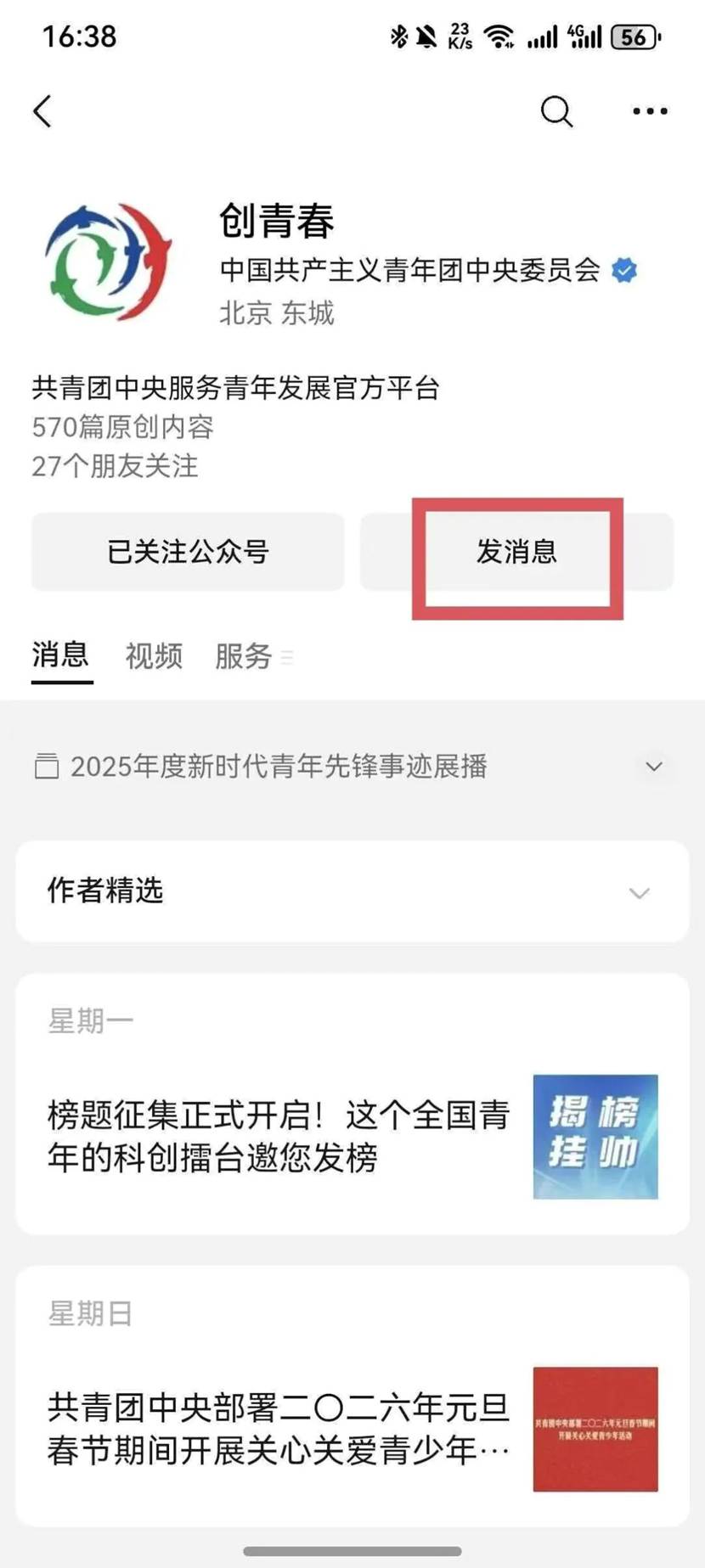The width and height of the screenshot is (705, 1568).
Task: Go back using the top-left arrow
Action: 42,111
